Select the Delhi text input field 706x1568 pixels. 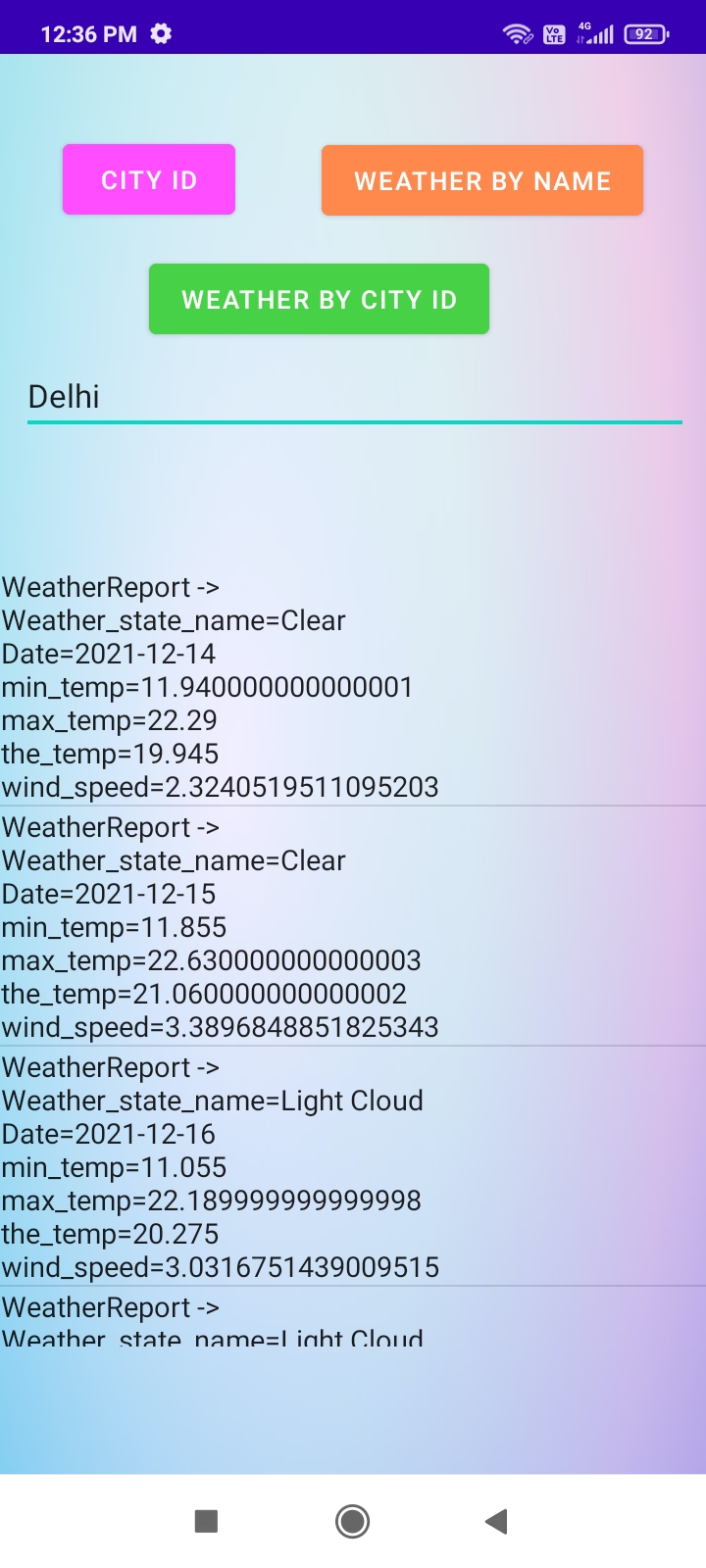[x=353, y=396]
